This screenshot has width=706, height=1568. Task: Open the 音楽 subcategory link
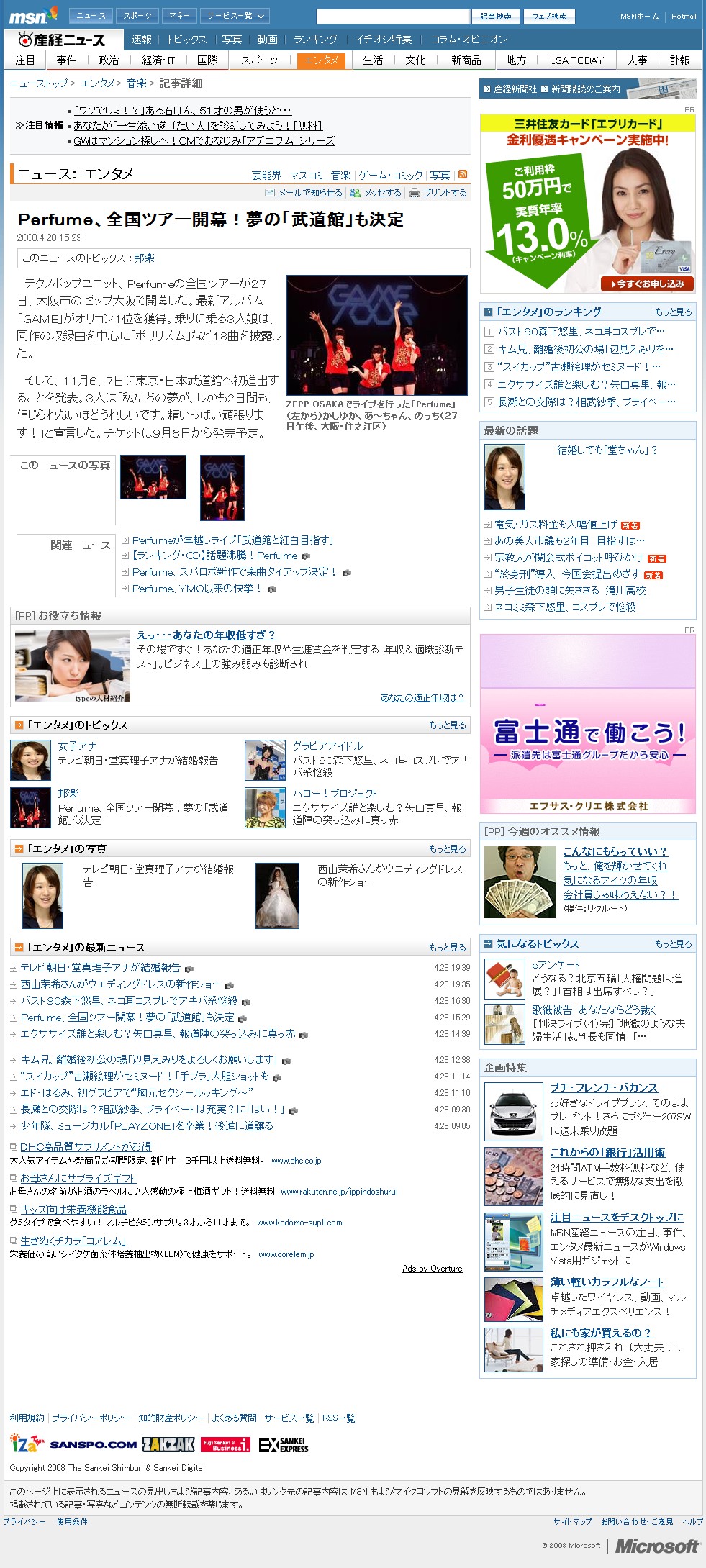pos(340,175)
